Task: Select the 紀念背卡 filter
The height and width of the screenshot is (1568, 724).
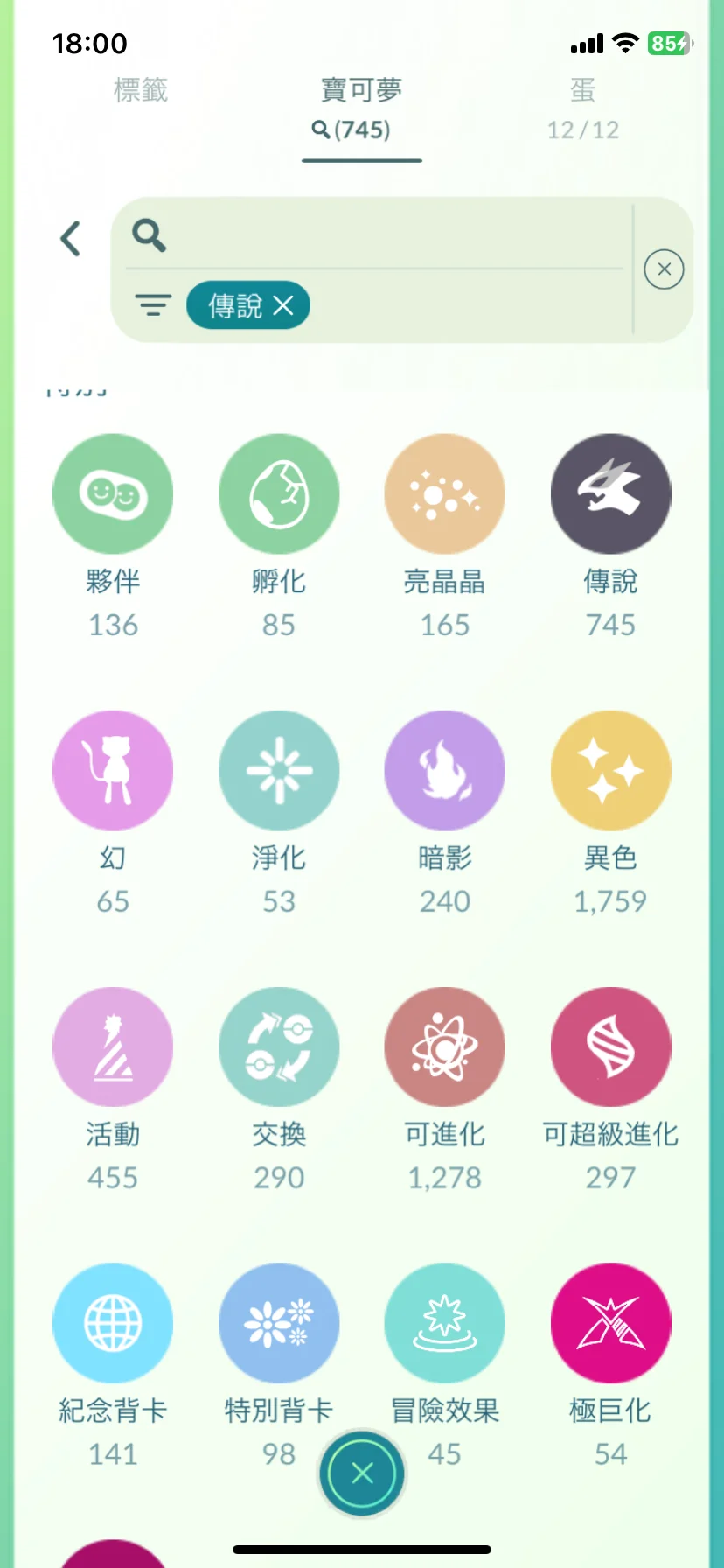Action: tap(113, 1323)
